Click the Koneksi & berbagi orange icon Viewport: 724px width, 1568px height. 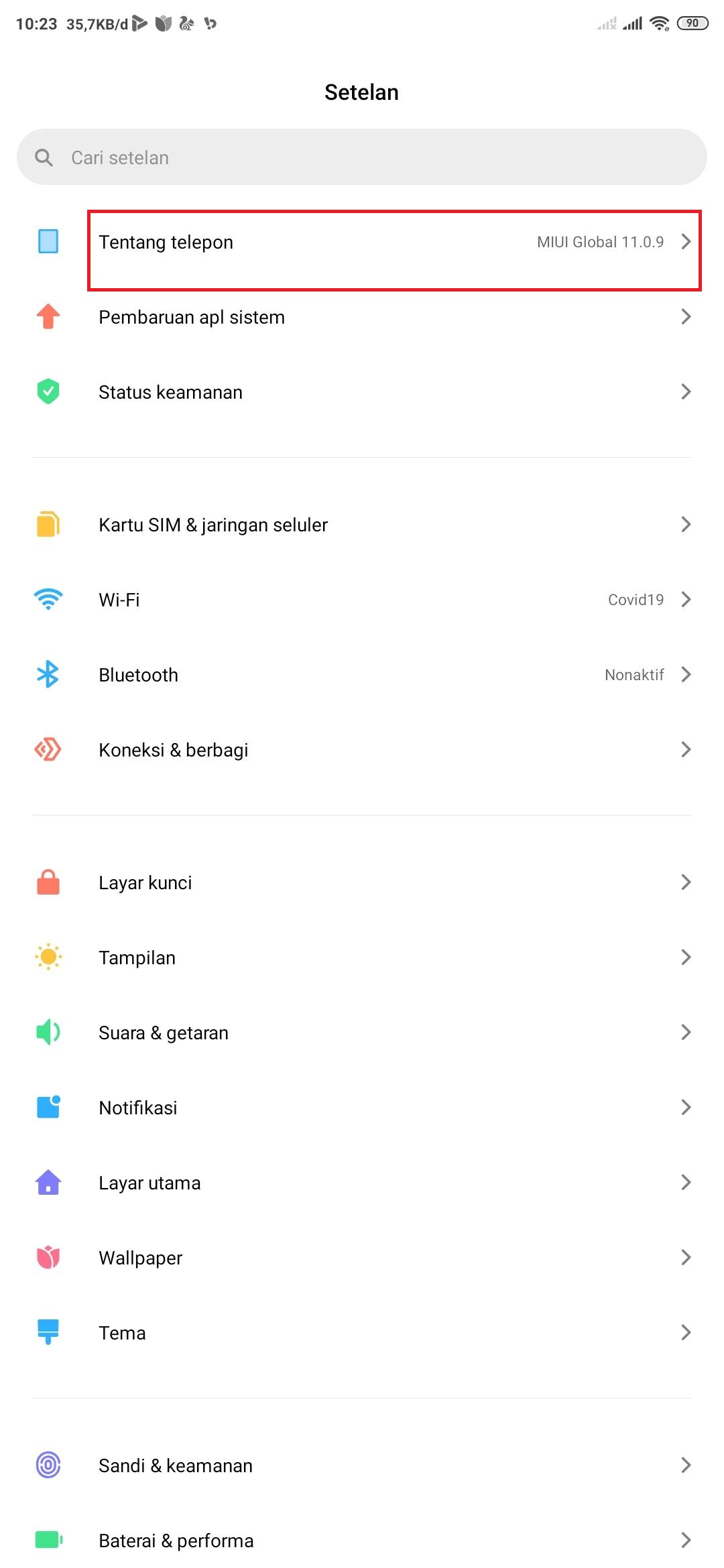click(48, 750)
